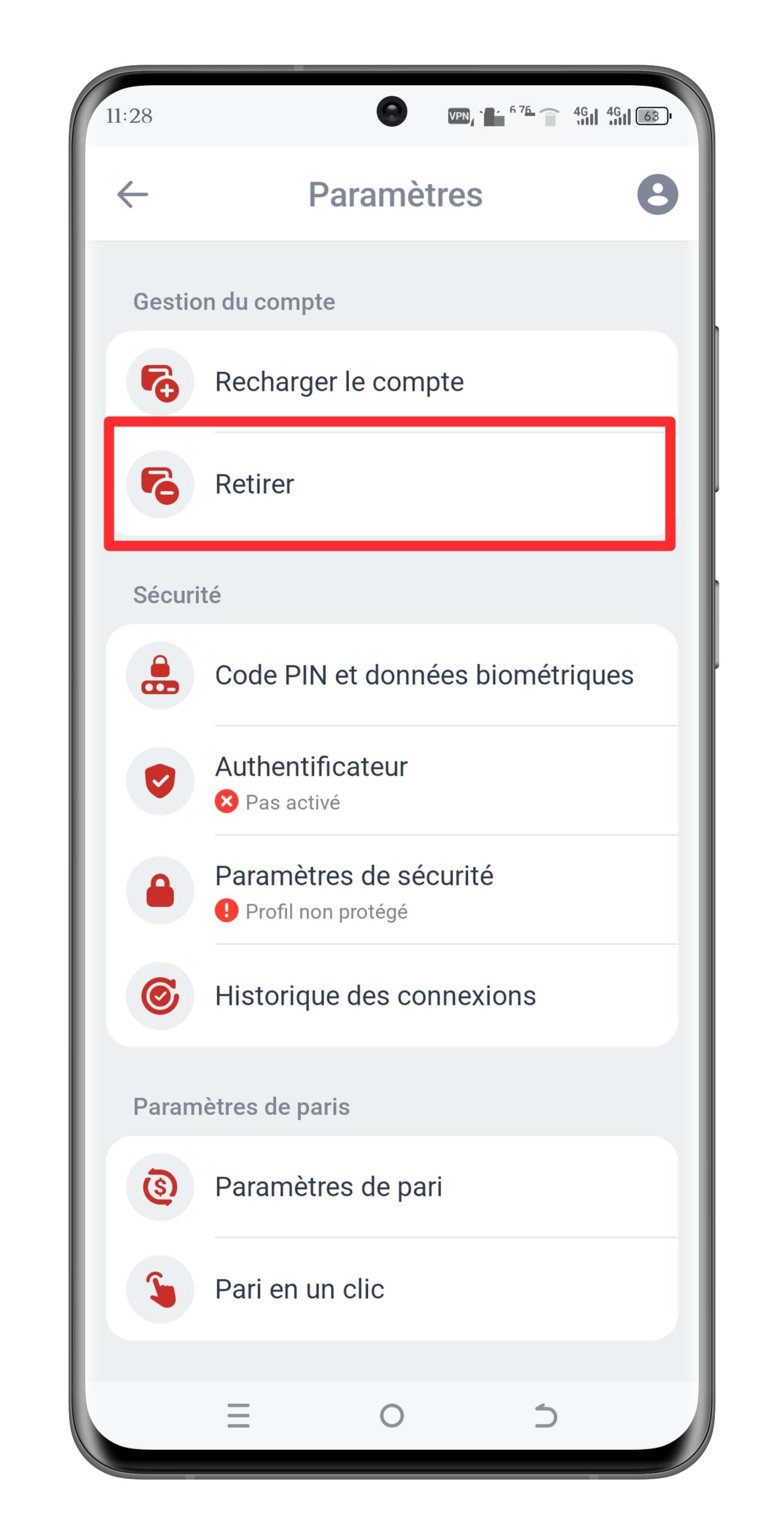This screenshot has width=784, height=1535.
Task: Go back using the top arrow
Action: (x=132, y=194)
